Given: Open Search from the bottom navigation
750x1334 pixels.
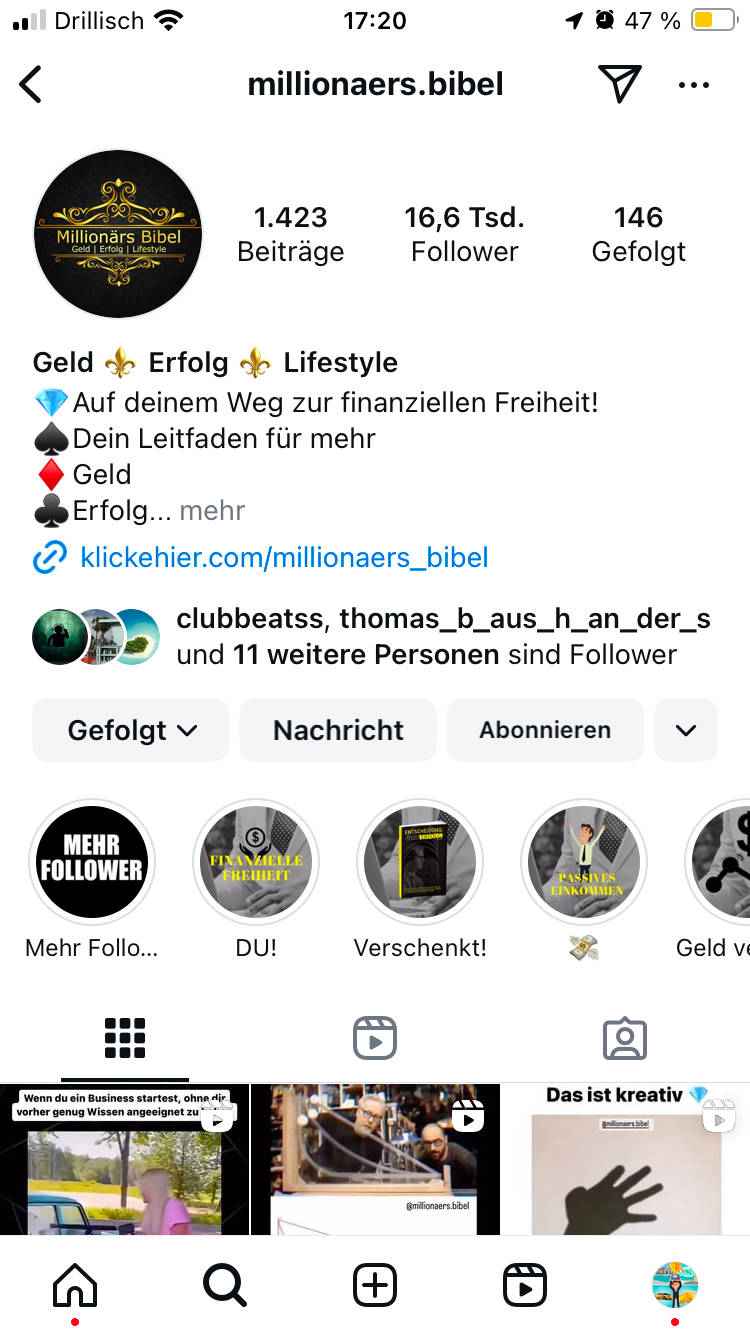Looking at the screenshot, I should click(x=225, y=1285).
